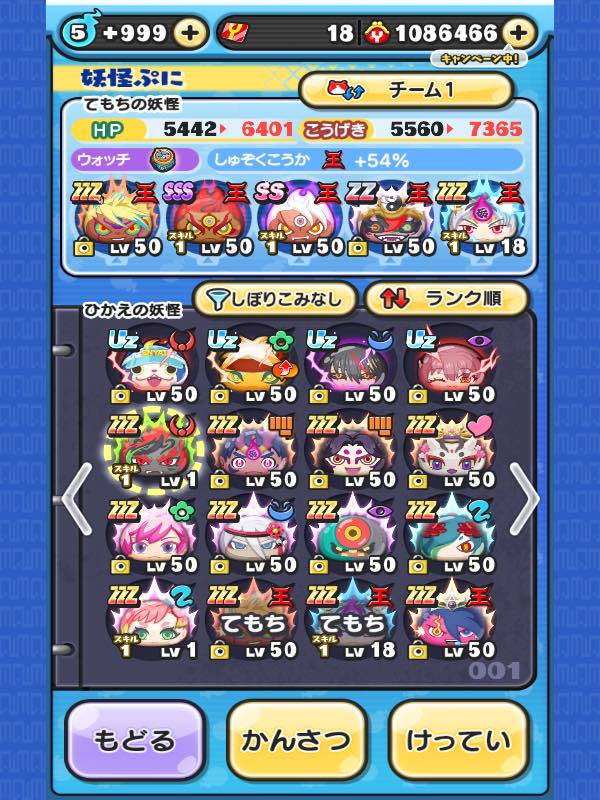Open the チーム1 team selector

tap(405, 90)
